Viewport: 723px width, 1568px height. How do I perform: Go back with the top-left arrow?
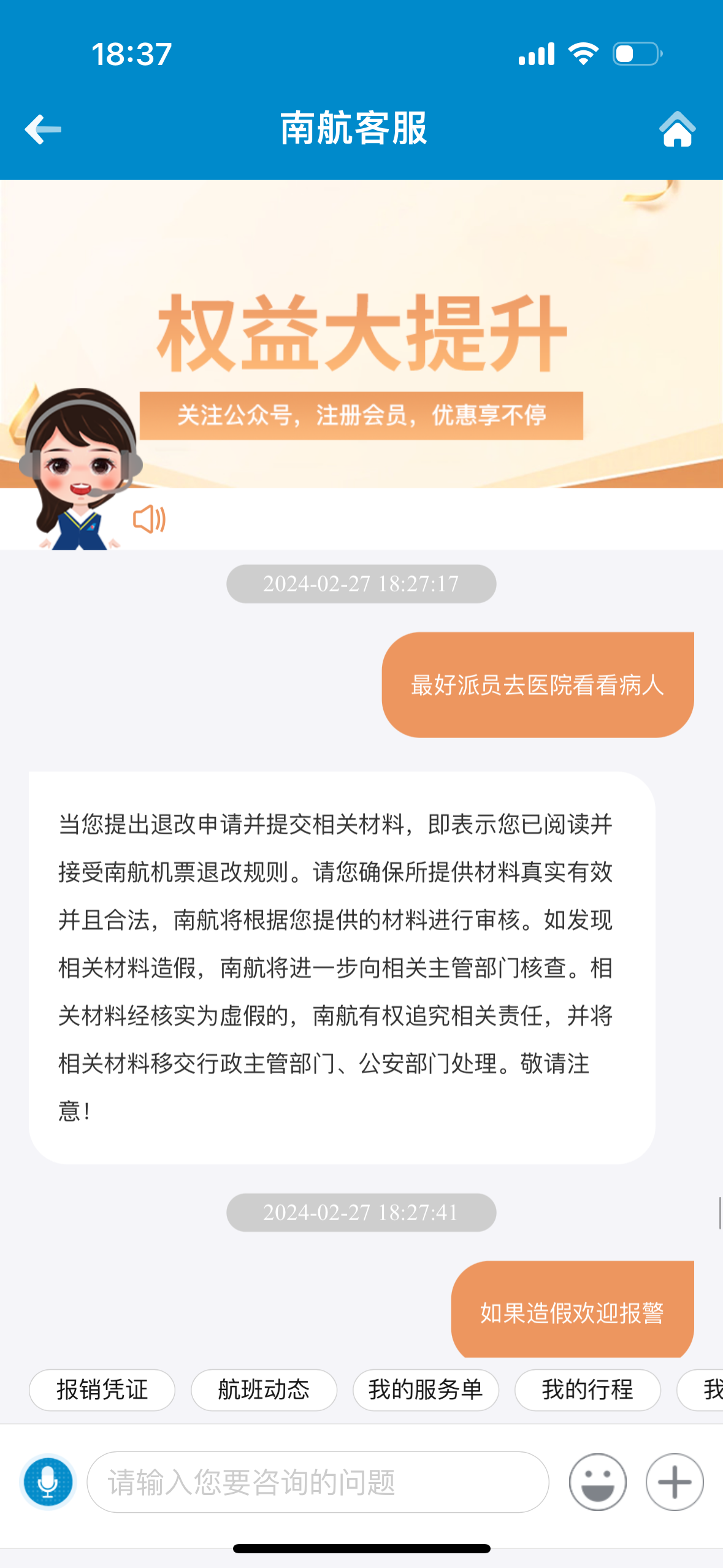[x=43, y=129]
